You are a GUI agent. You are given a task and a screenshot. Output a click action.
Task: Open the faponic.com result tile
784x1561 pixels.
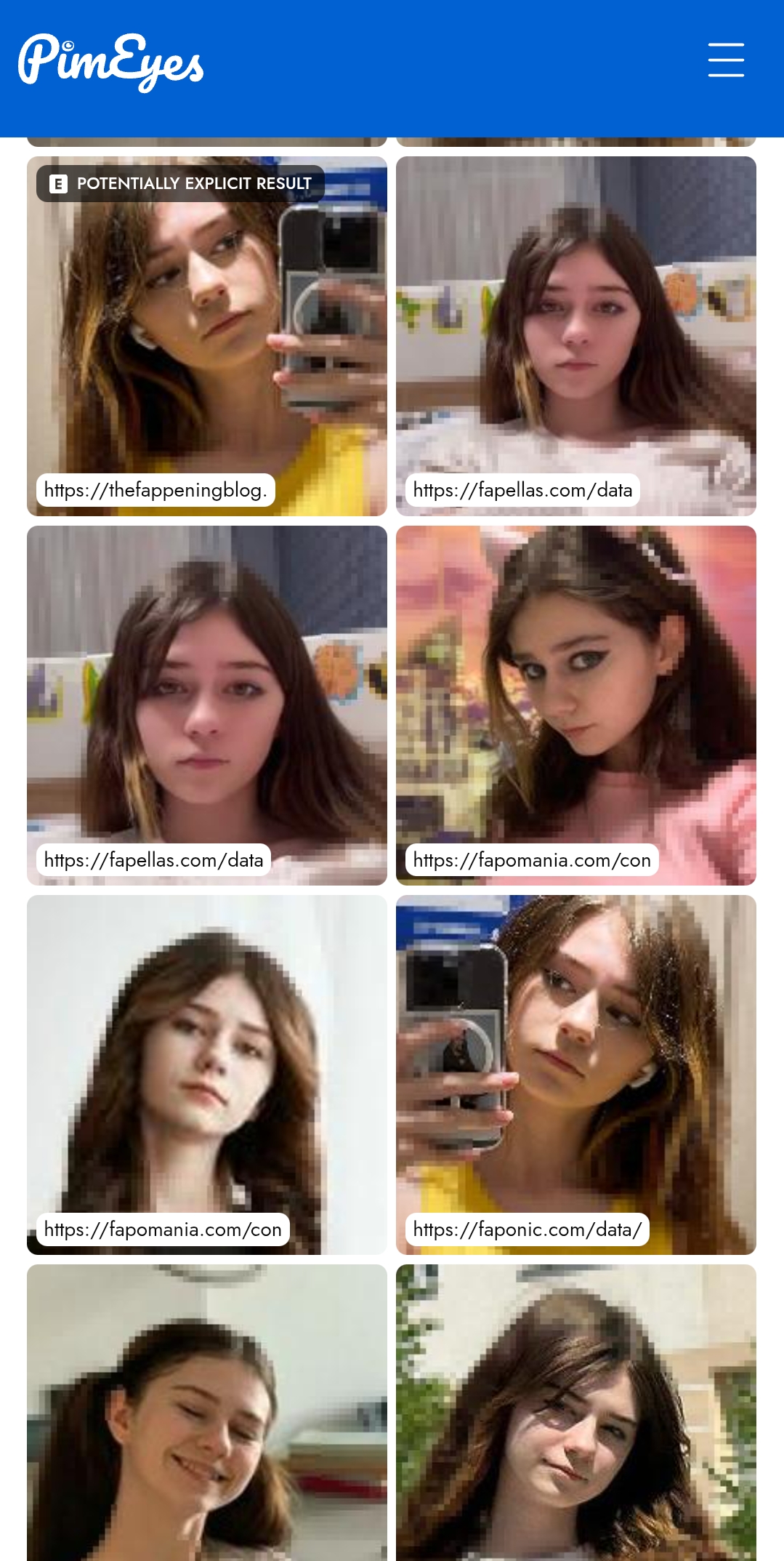coord(575,1074)
